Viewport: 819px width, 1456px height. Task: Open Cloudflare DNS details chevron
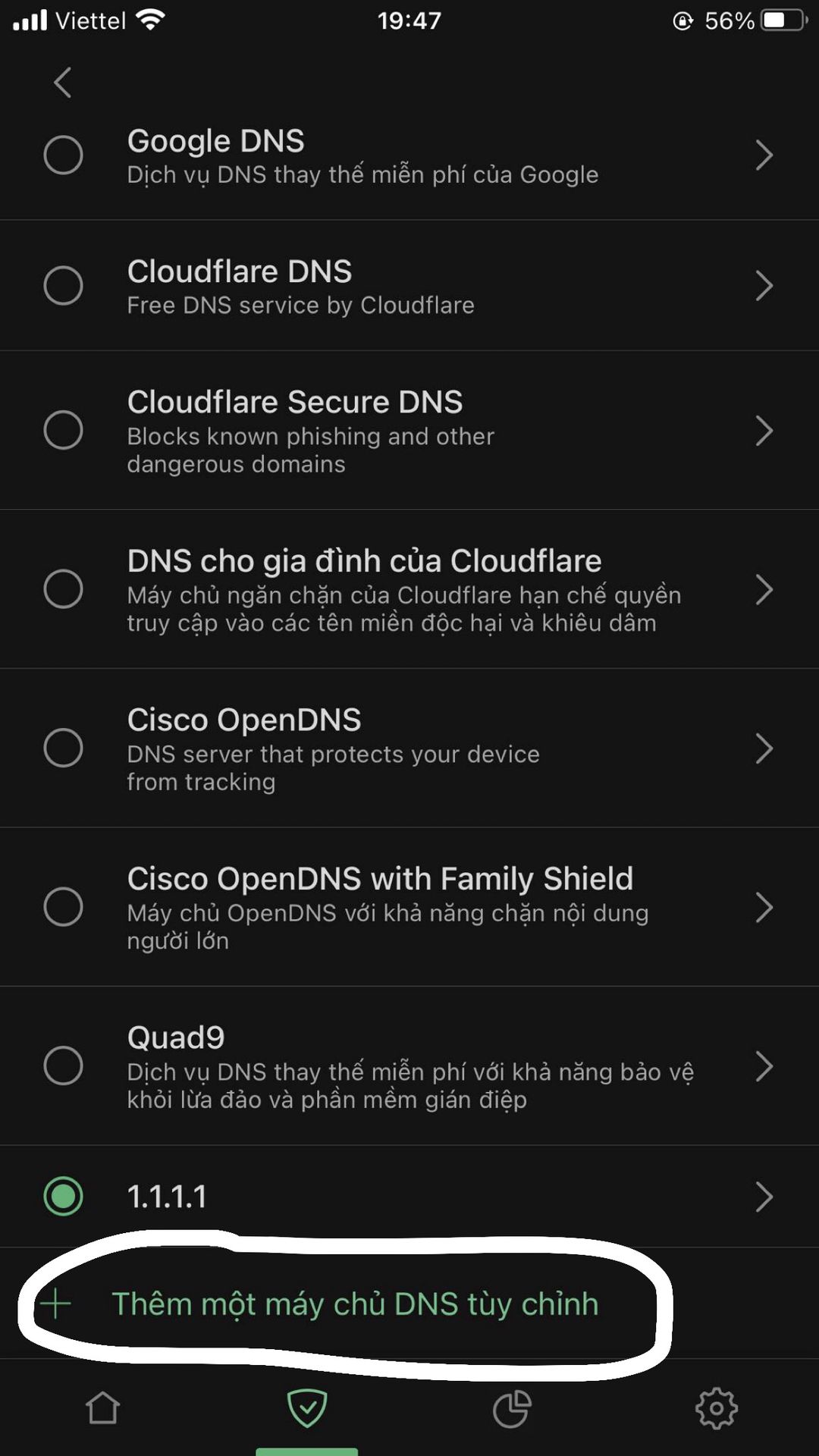764,286
